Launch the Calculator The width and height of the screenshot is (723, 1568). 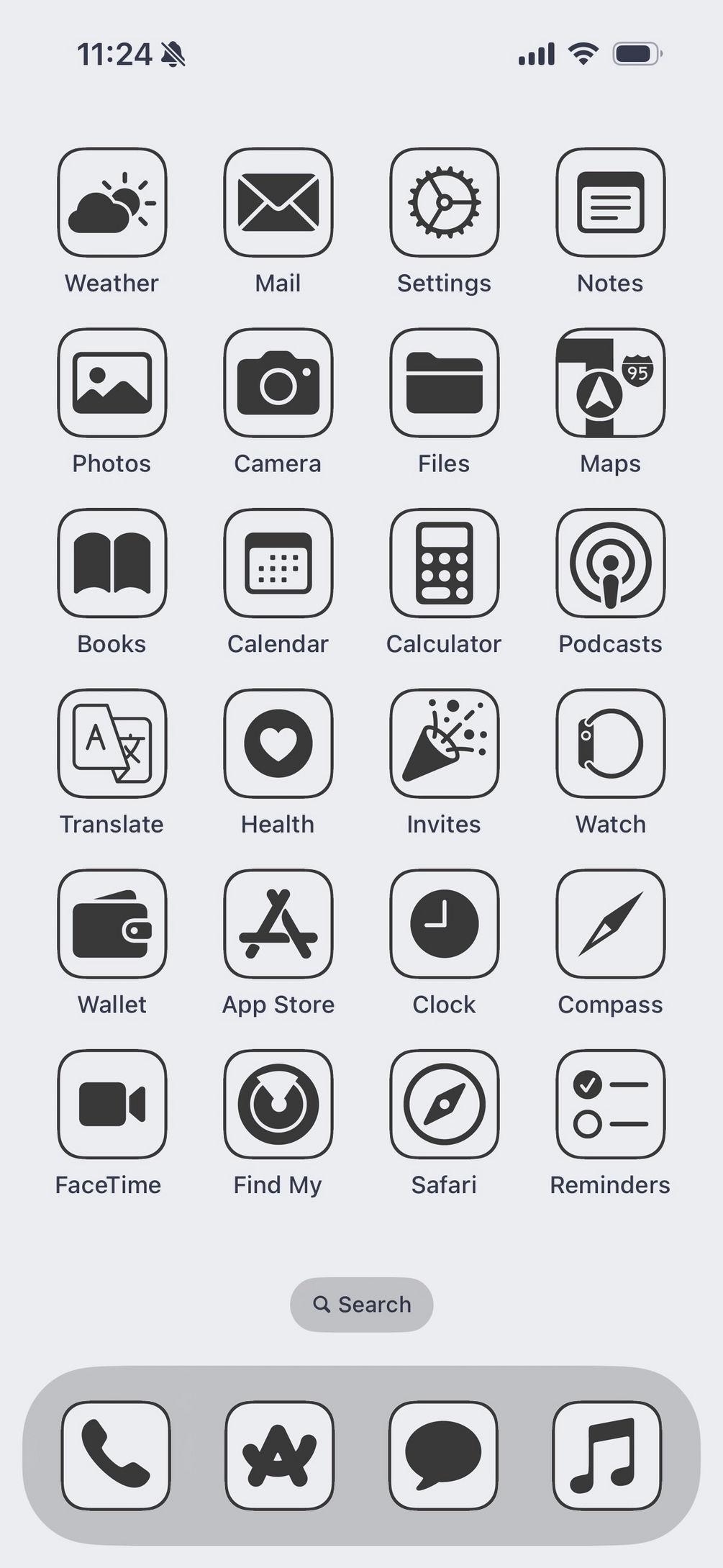(x=445, y=563)
